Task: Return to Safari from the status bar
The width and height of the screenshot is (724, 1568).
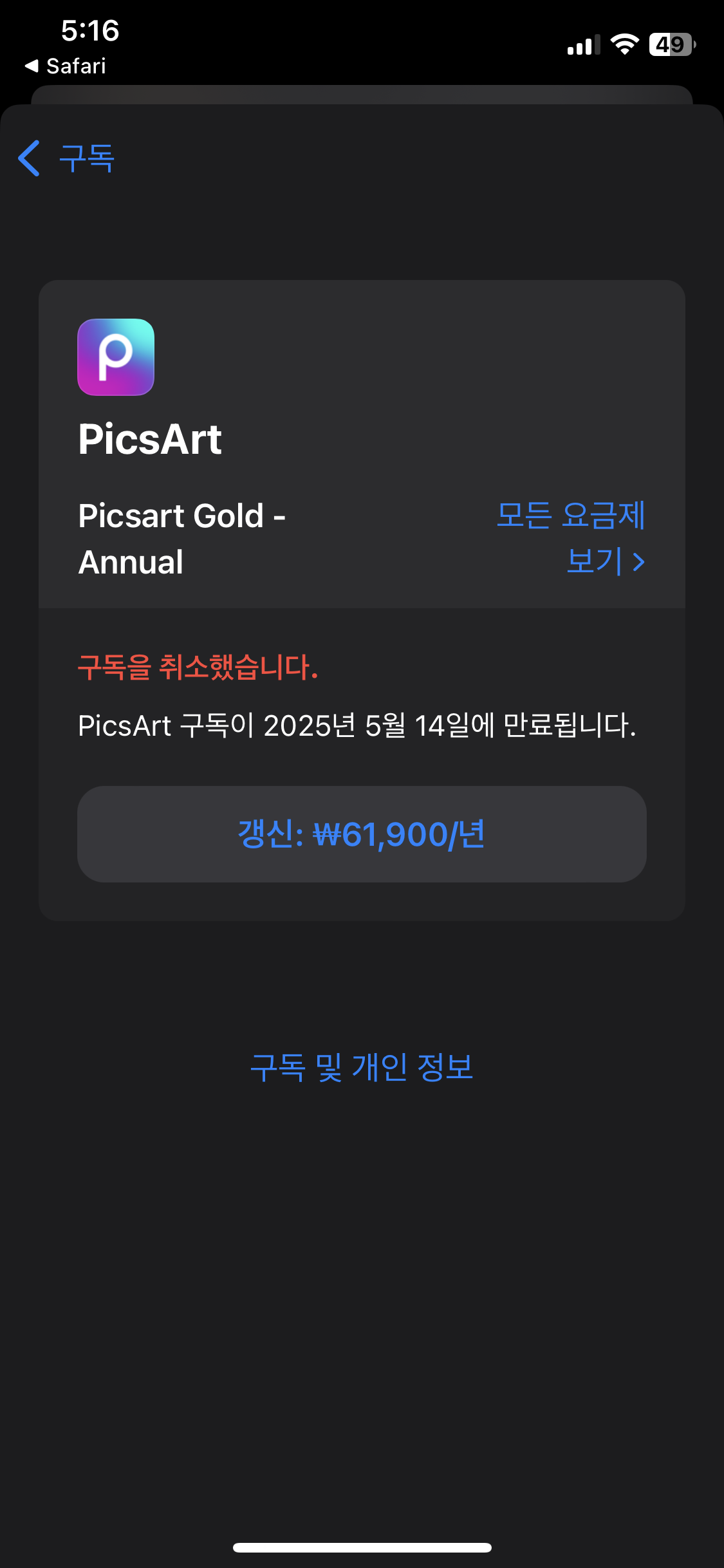Action: click(66, 66)
